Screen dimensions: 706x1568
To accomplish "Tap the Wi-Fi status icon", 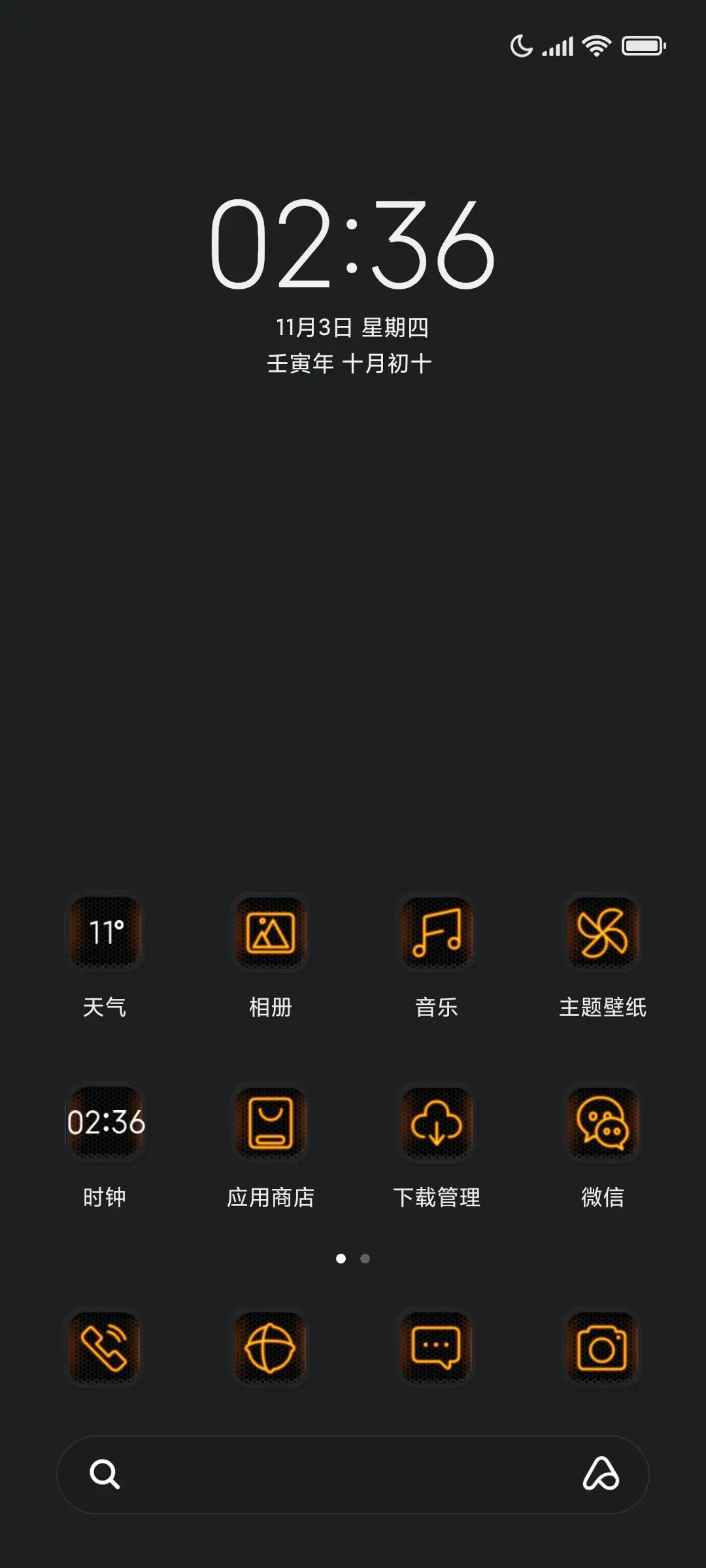I will click(x=597, y=44).
